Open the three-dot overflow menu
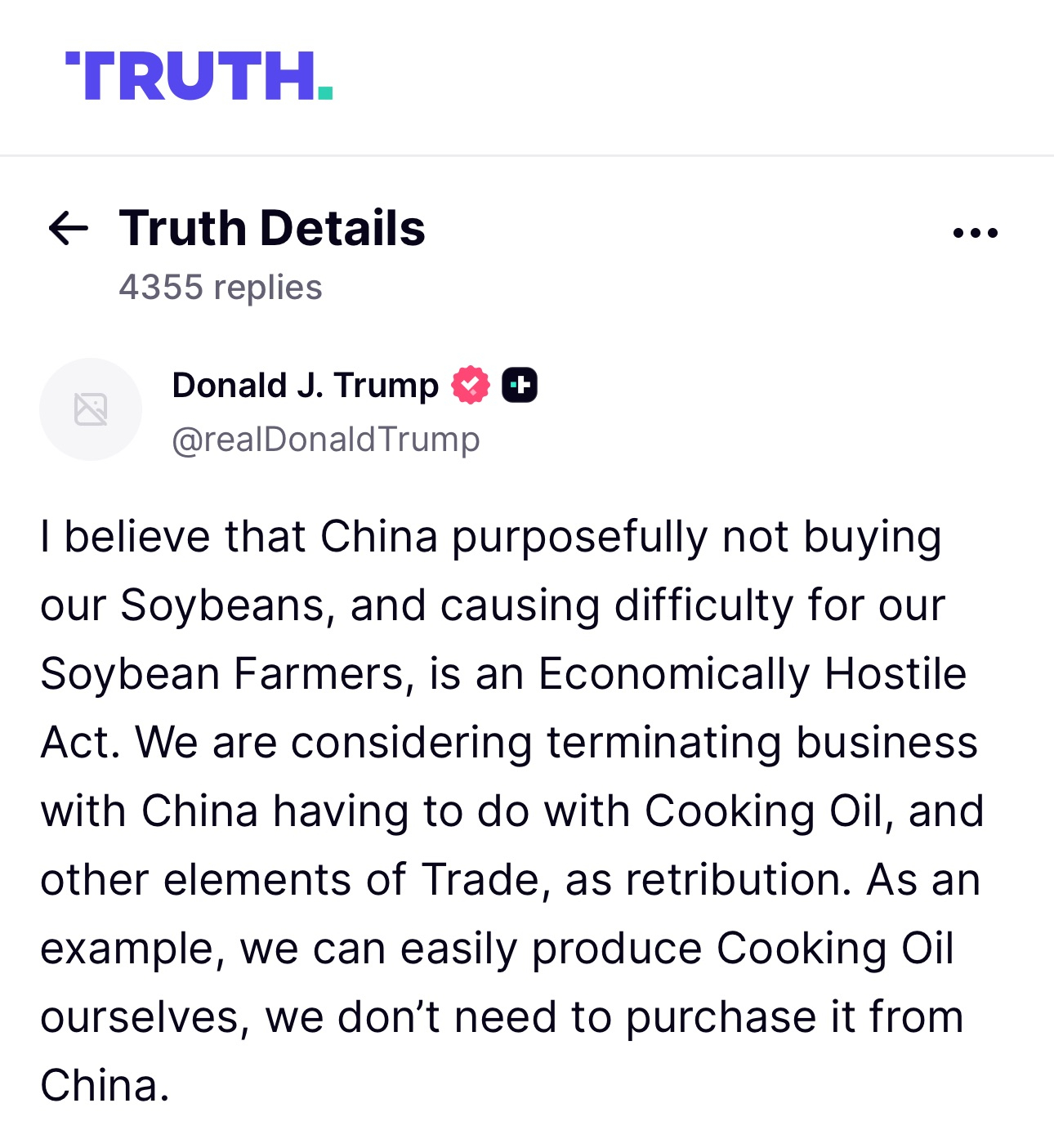The width and height of the screenshot is (1054, 1148). pyautogui.click(x=975, y=233)
